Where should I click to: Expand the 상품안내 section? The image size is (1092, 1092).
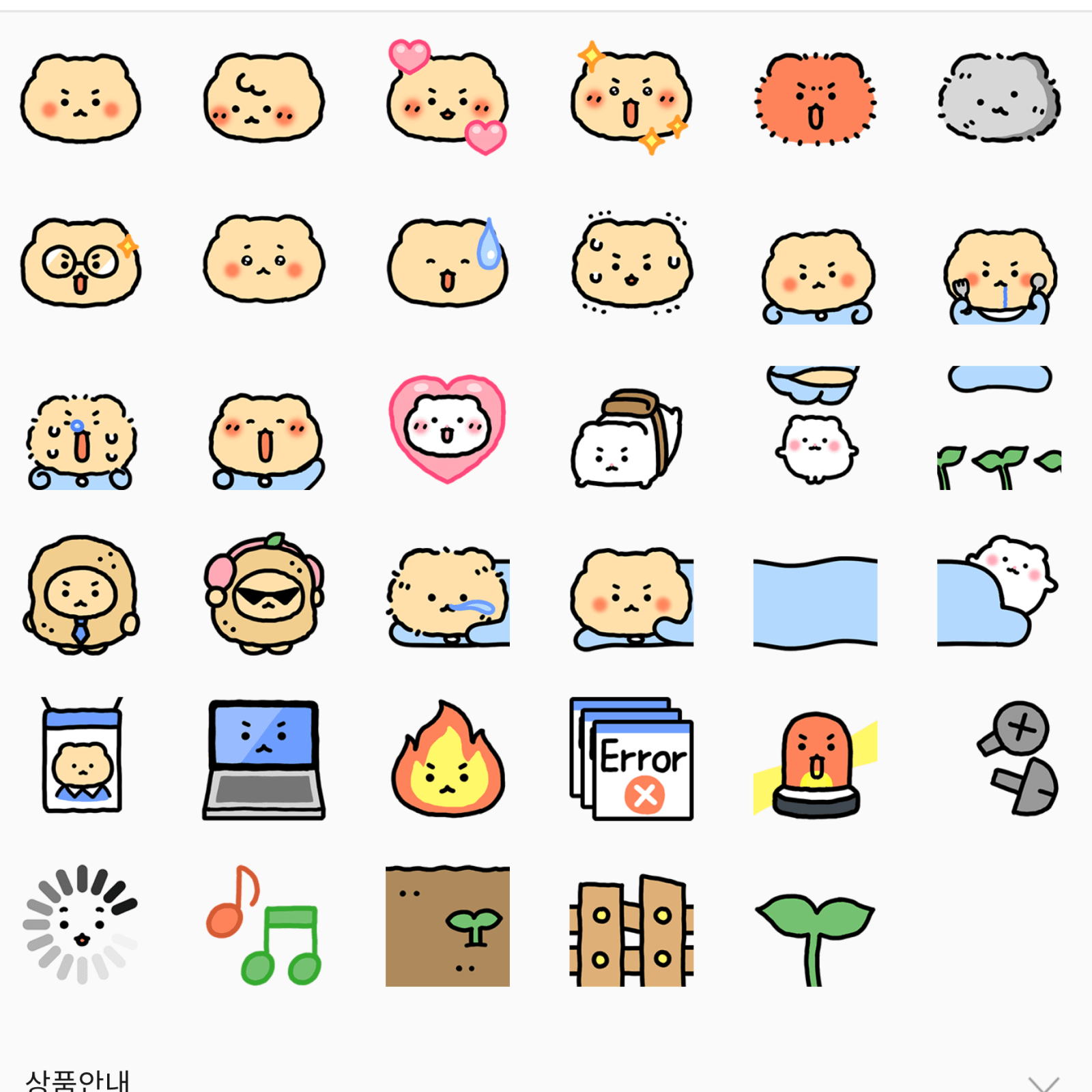point(1043,1082)
